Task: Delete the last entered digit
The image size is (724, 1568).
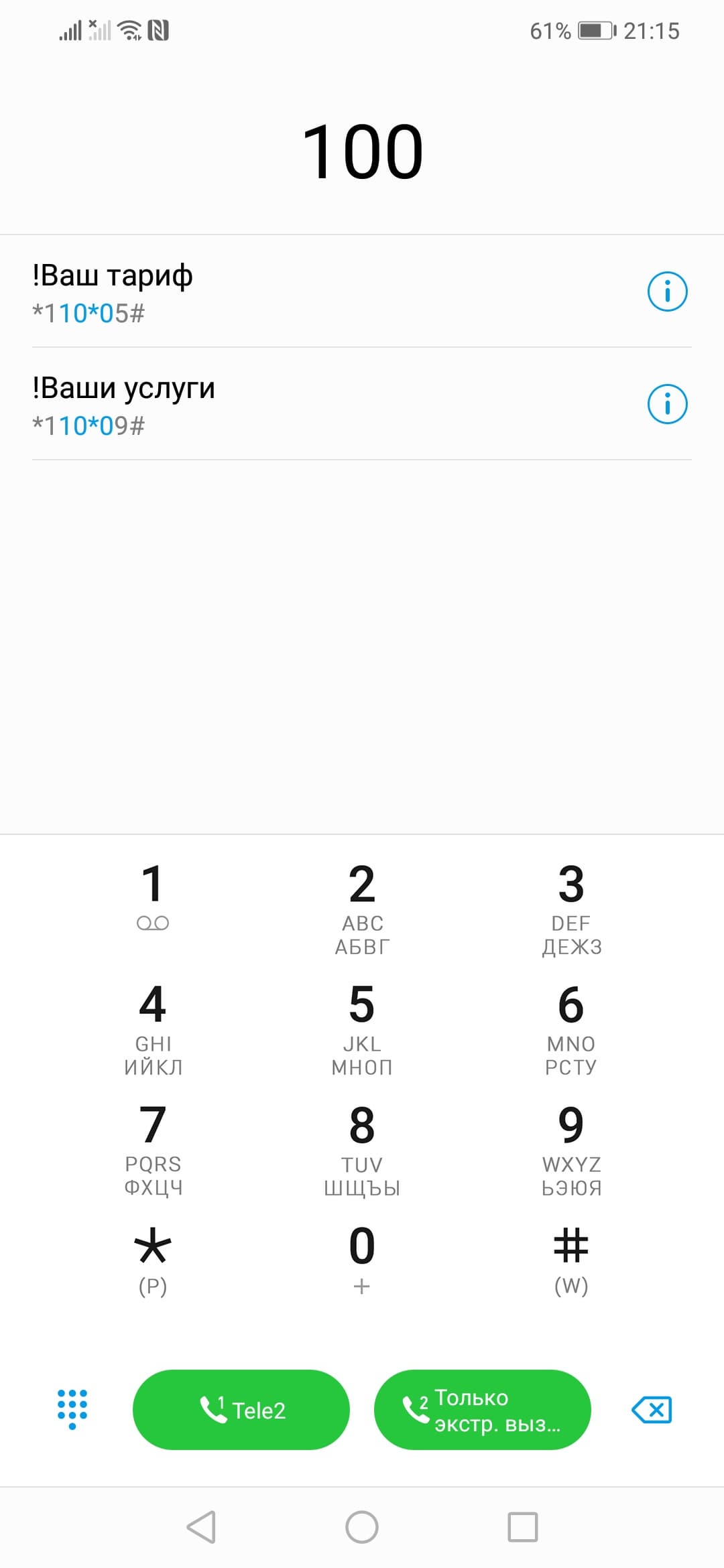Action: pyautogui.click(x=652, y=1410)
